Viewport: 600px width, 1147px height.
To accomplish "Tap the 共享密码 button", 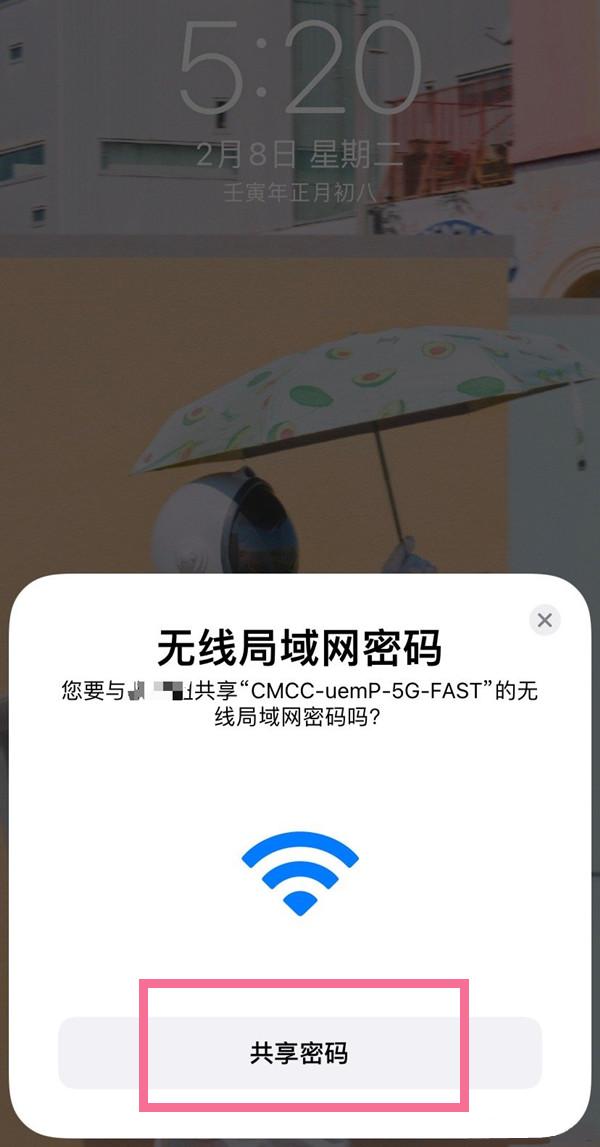I will (x=299, y=1053).
